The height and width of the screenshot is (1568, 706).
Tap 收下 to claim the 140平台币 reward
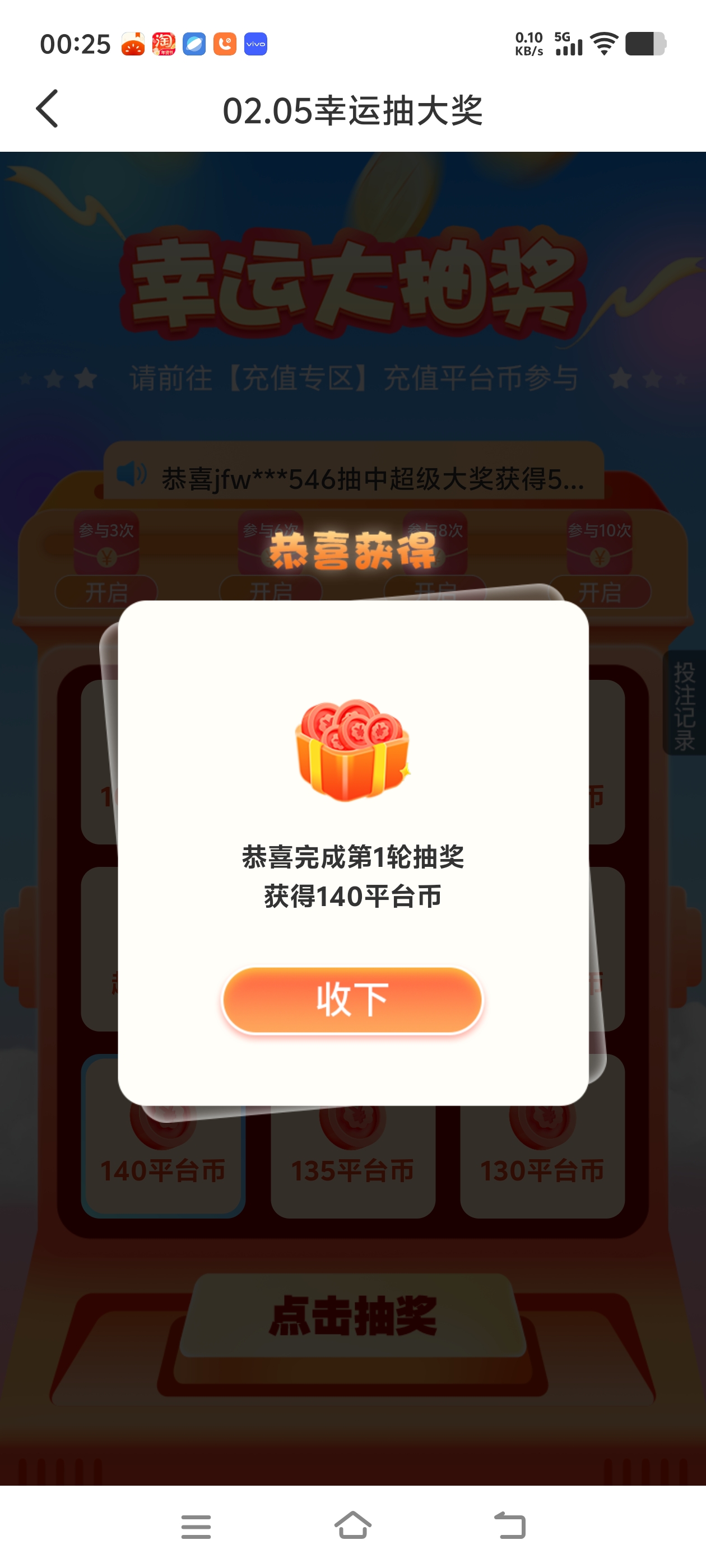point(352,1000)
